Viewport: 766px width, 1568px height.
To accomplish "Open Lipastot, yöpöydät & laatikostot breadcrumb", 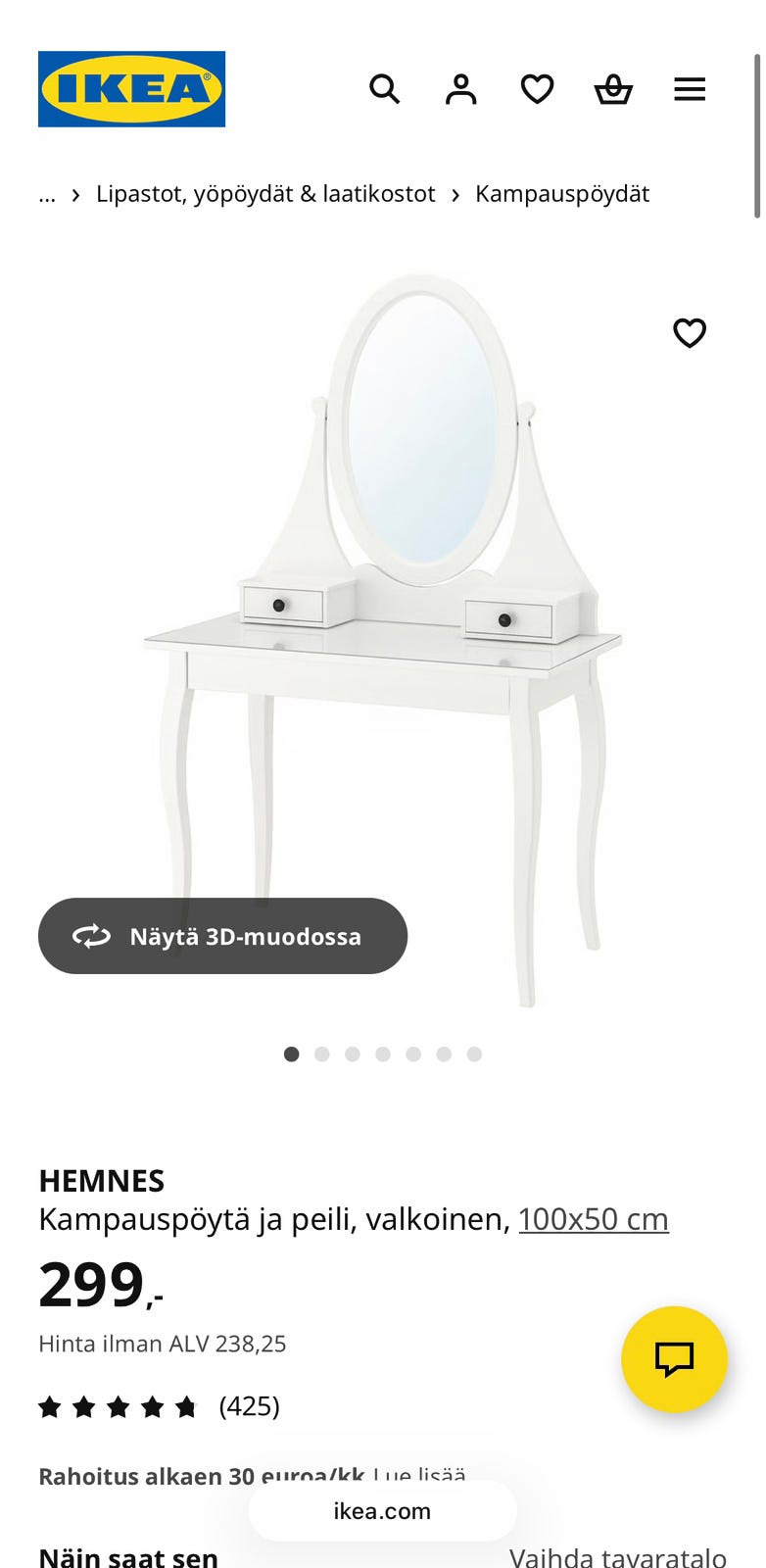I will tap(265, 194).
